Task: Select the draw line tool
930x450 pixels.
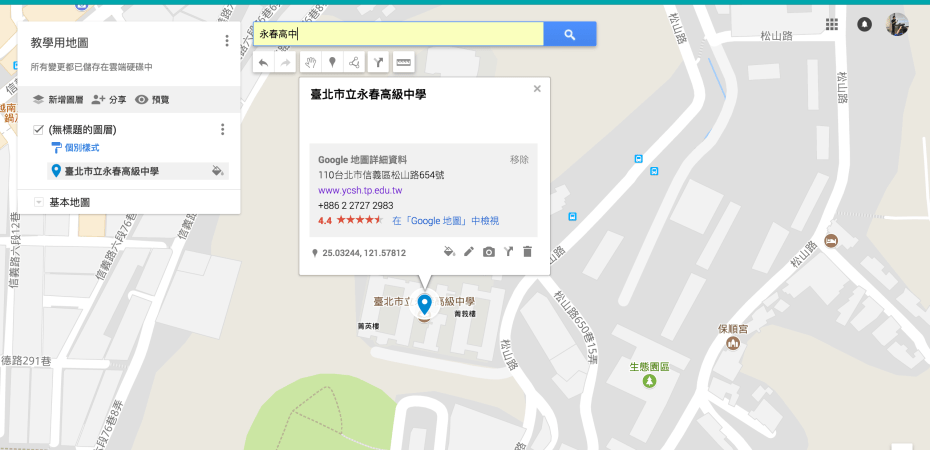Action: tap(354, 62)
